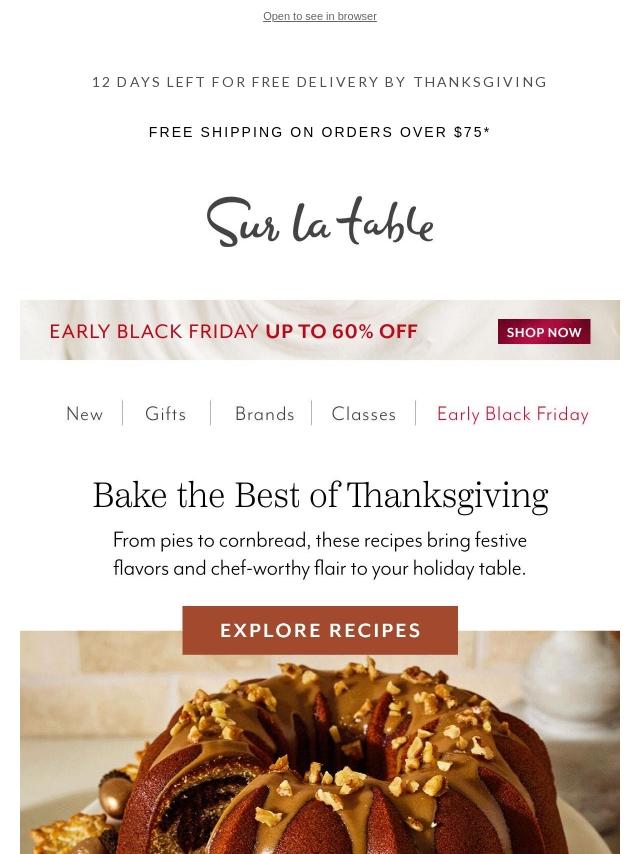640x854 pixels.
Task: Browse the Brands section
Action: click(265, 414)
